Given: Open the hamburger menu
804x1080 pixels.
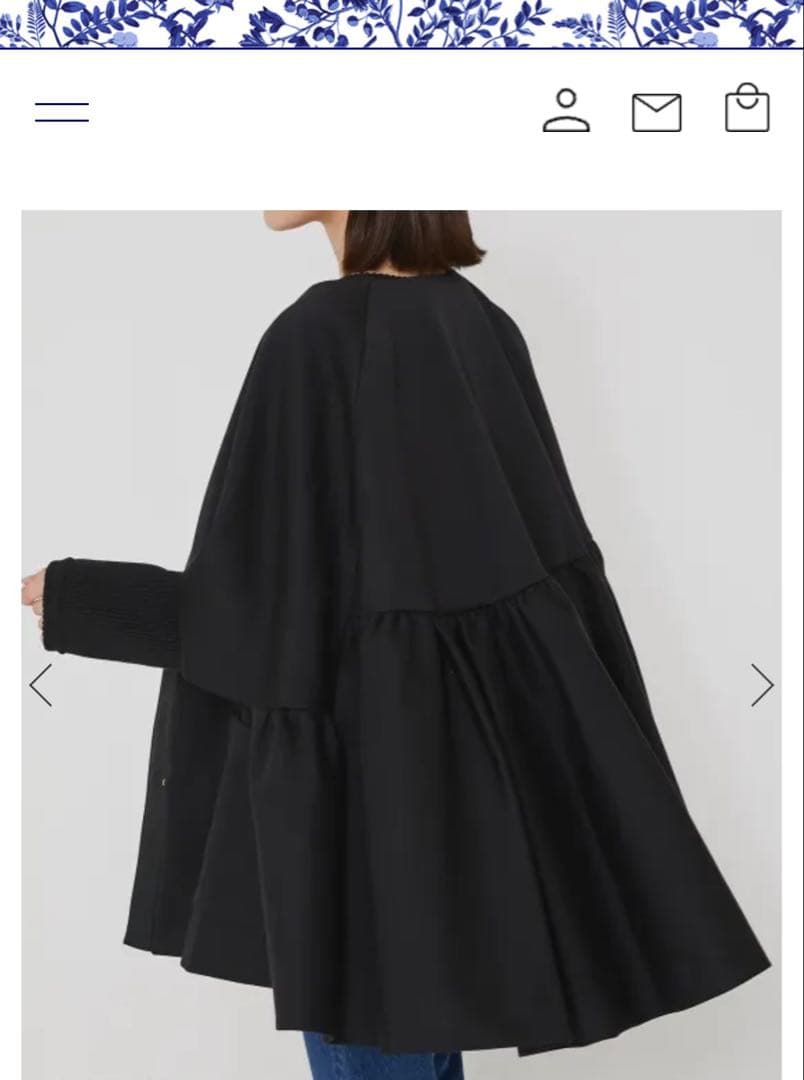Looking at the screenshot, I should 62,112.
